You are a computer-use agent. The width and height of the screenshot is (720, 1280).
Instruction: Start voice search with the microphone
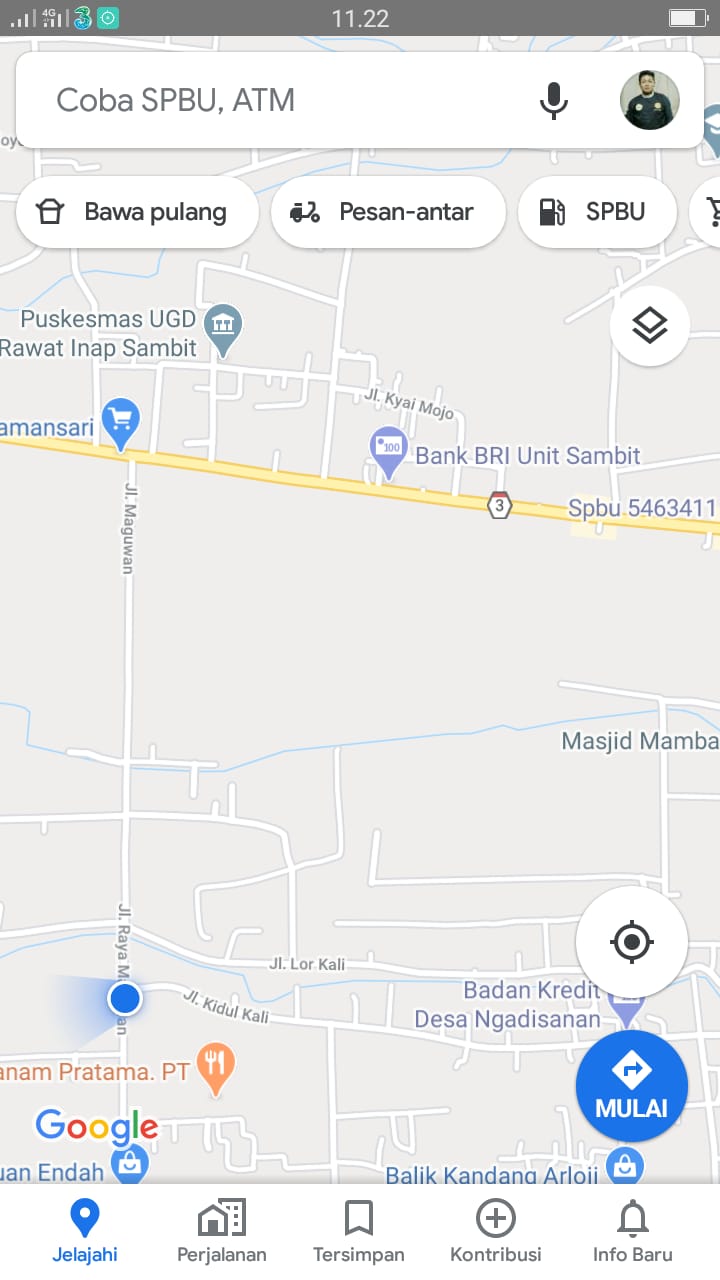553,100
